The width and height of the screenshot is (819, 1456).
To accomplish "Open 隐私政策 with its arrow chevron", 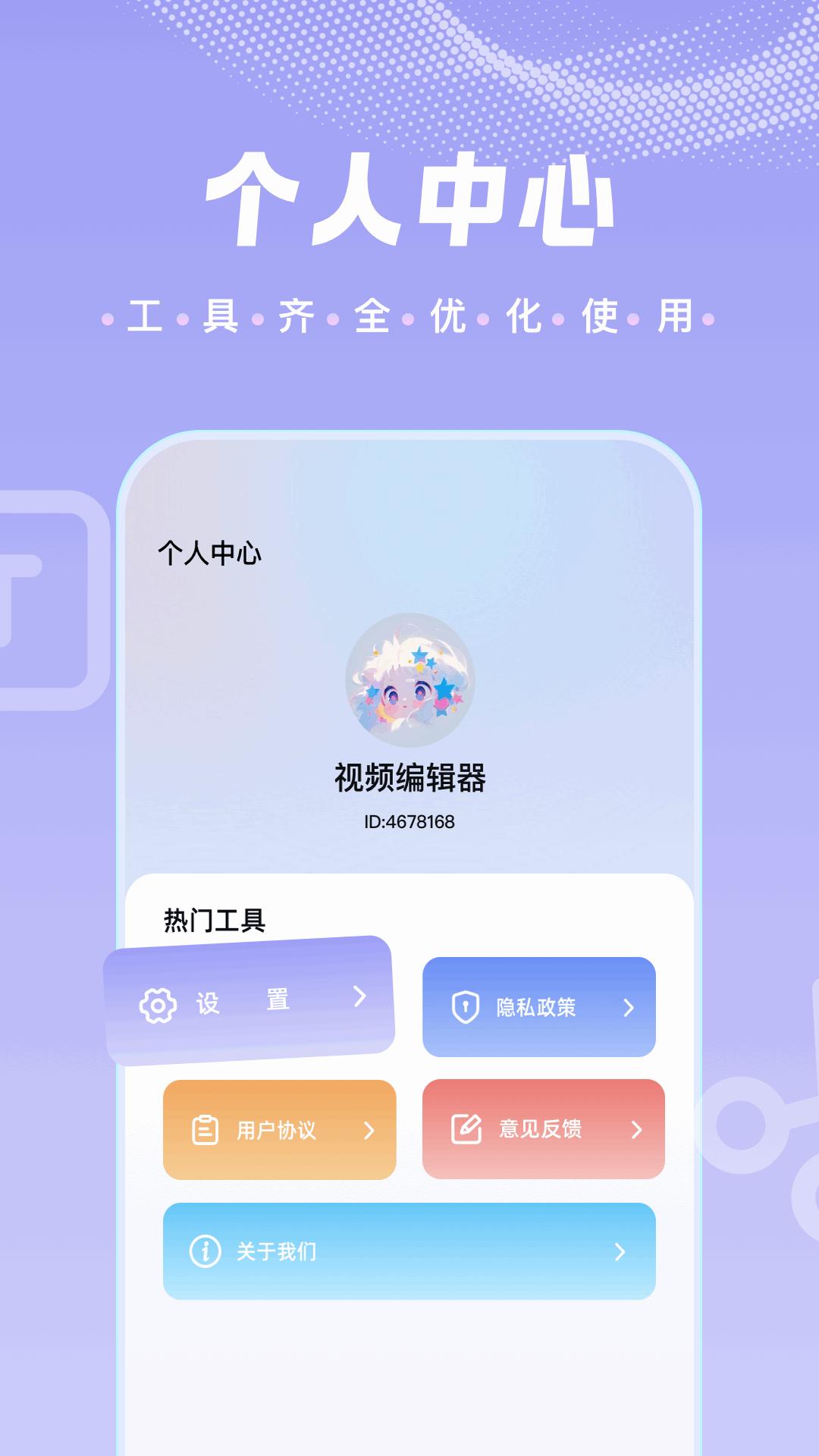I will (628, 1009).
